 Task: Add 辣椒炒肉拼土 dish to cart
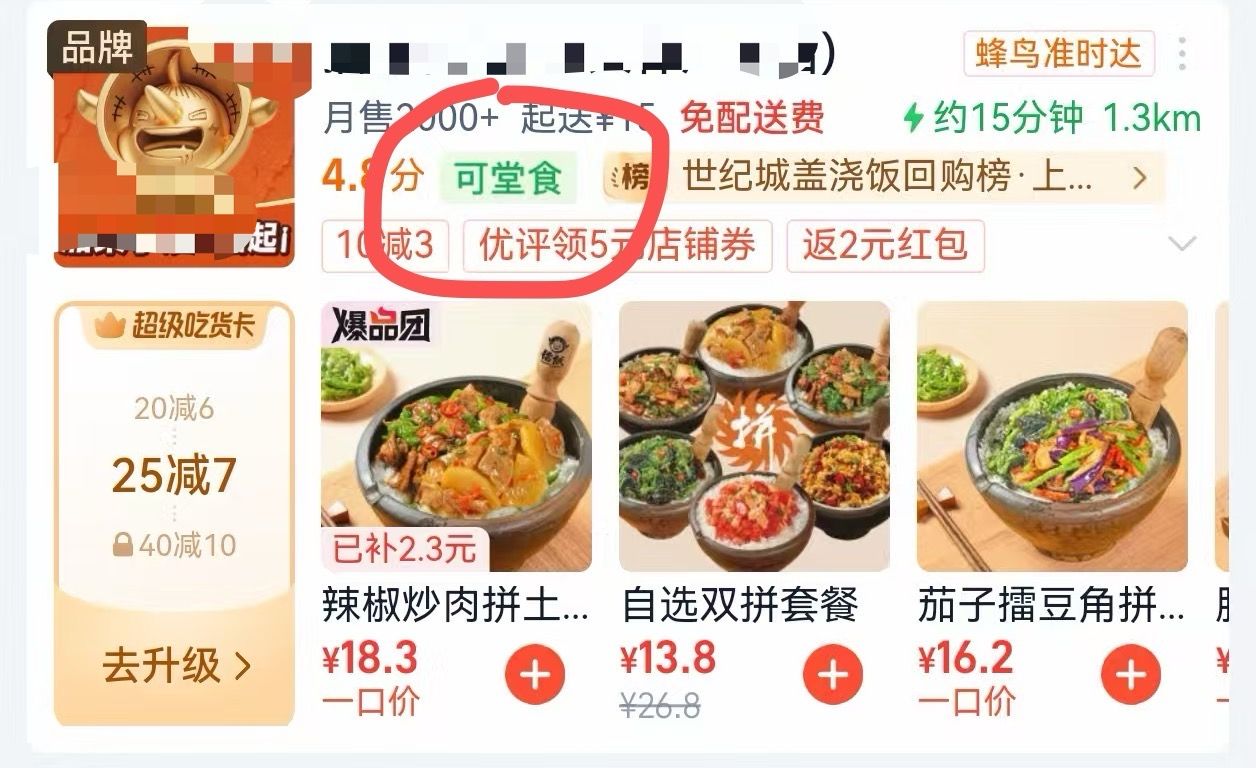(534, 675)
